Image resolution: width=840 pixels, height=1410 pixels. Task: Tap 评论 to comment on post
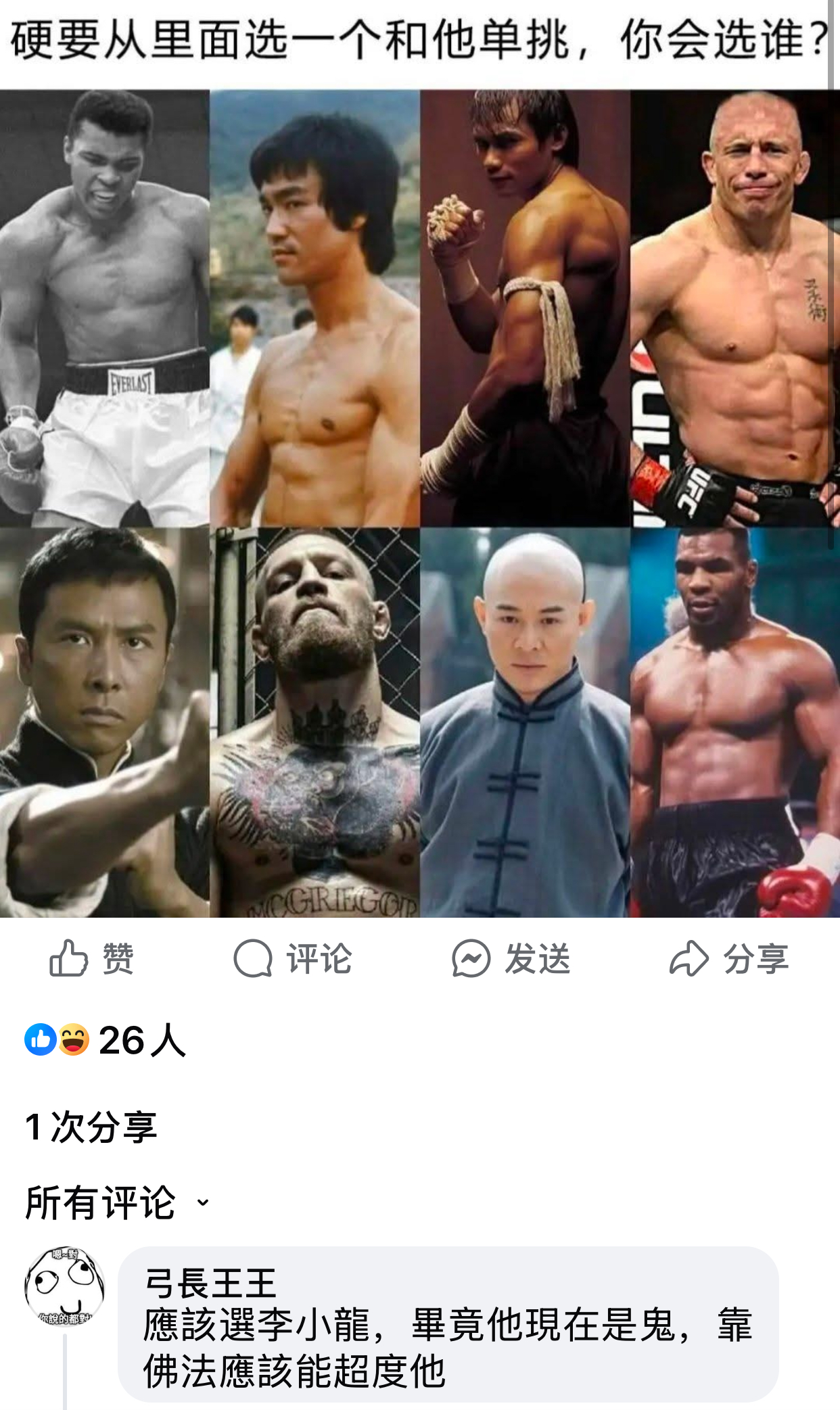click(293, 958)
